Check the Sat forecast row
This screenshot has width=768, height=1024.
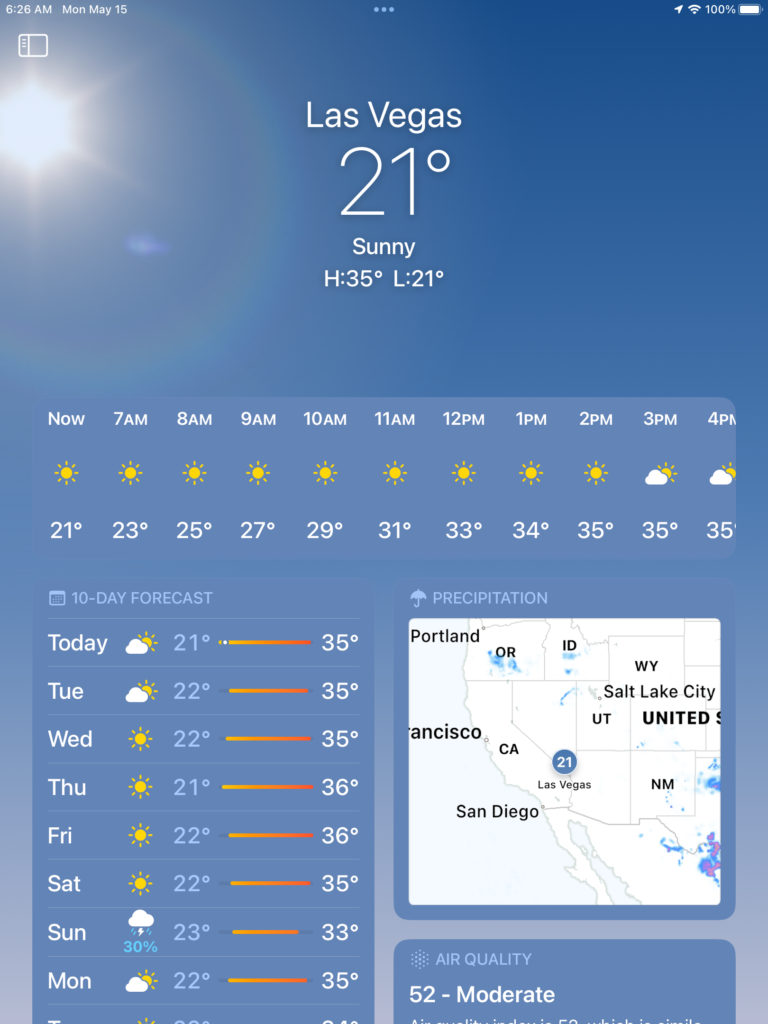203,883
